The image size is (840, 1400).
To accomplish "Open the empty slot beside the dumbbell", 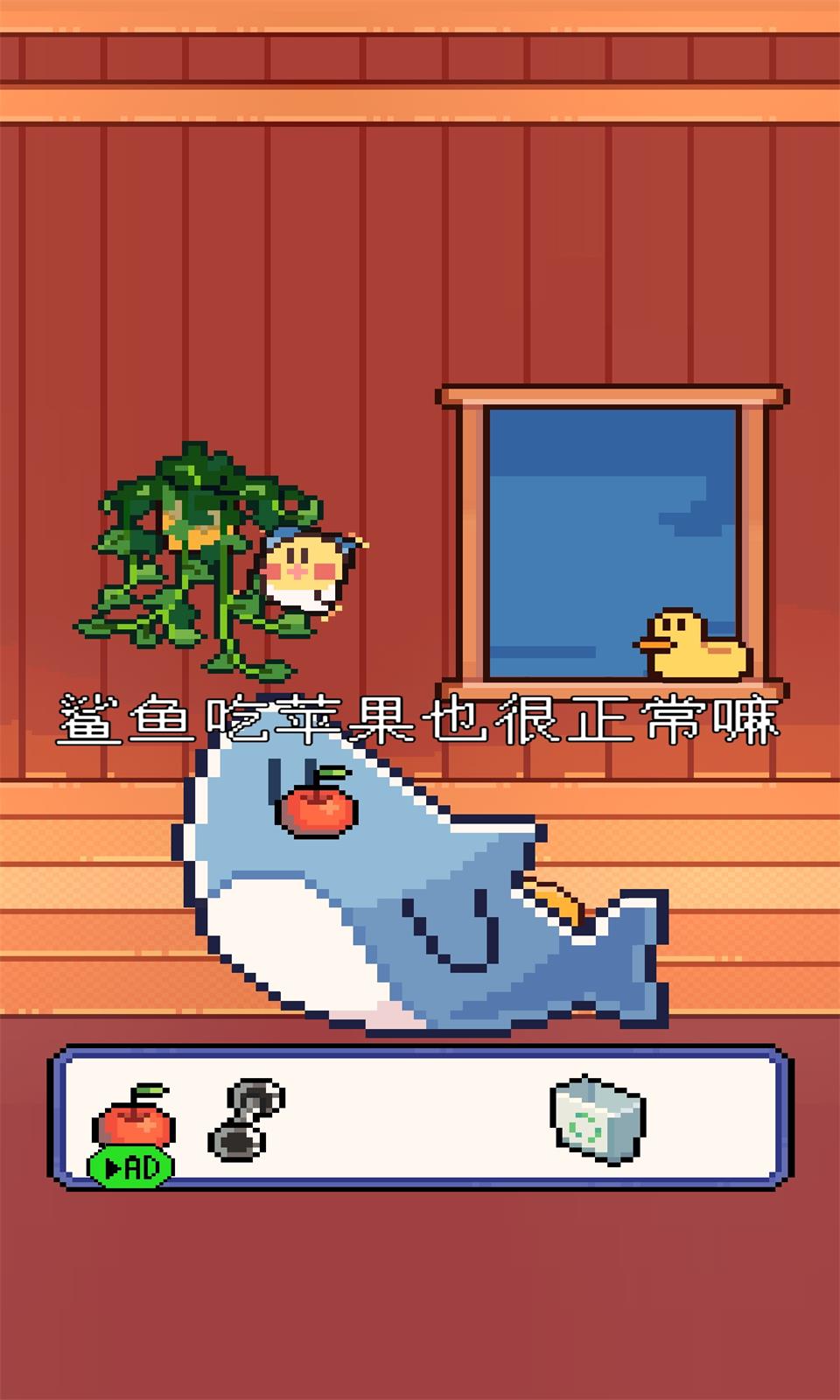I will [350, 1120].
